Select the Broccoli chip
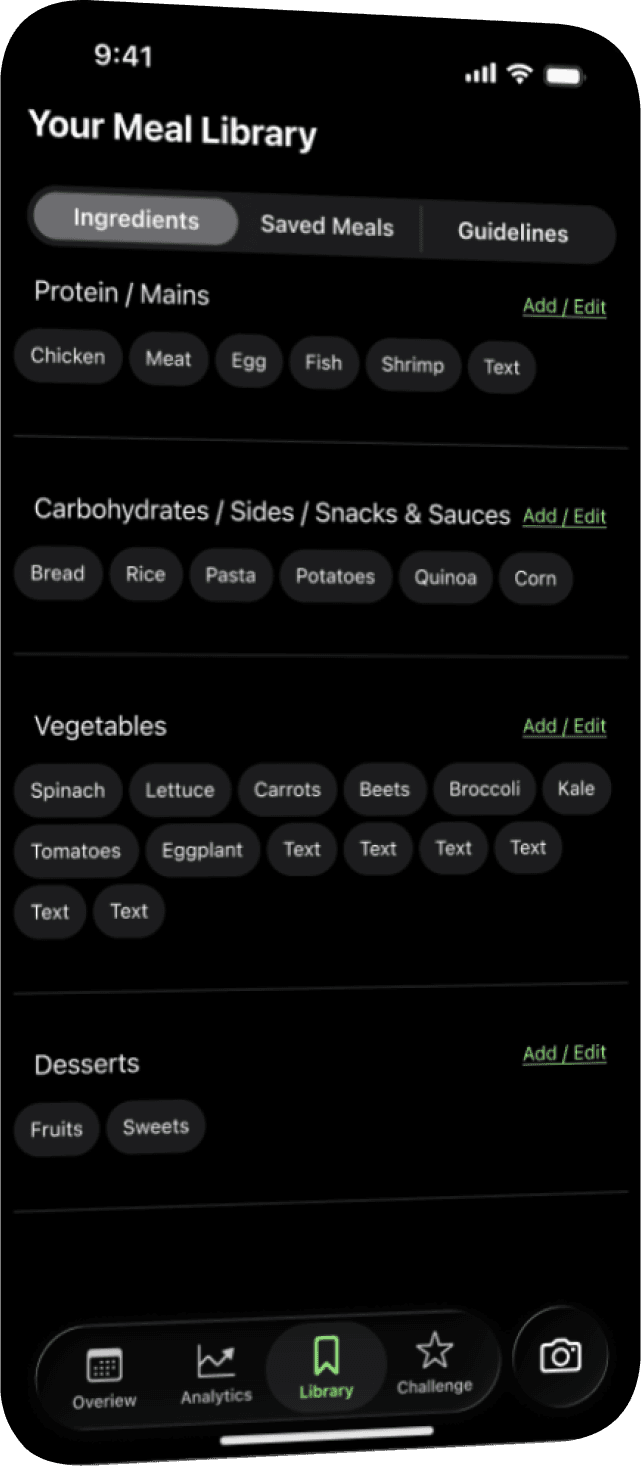The image size is (641, 1466). [484, 789]
